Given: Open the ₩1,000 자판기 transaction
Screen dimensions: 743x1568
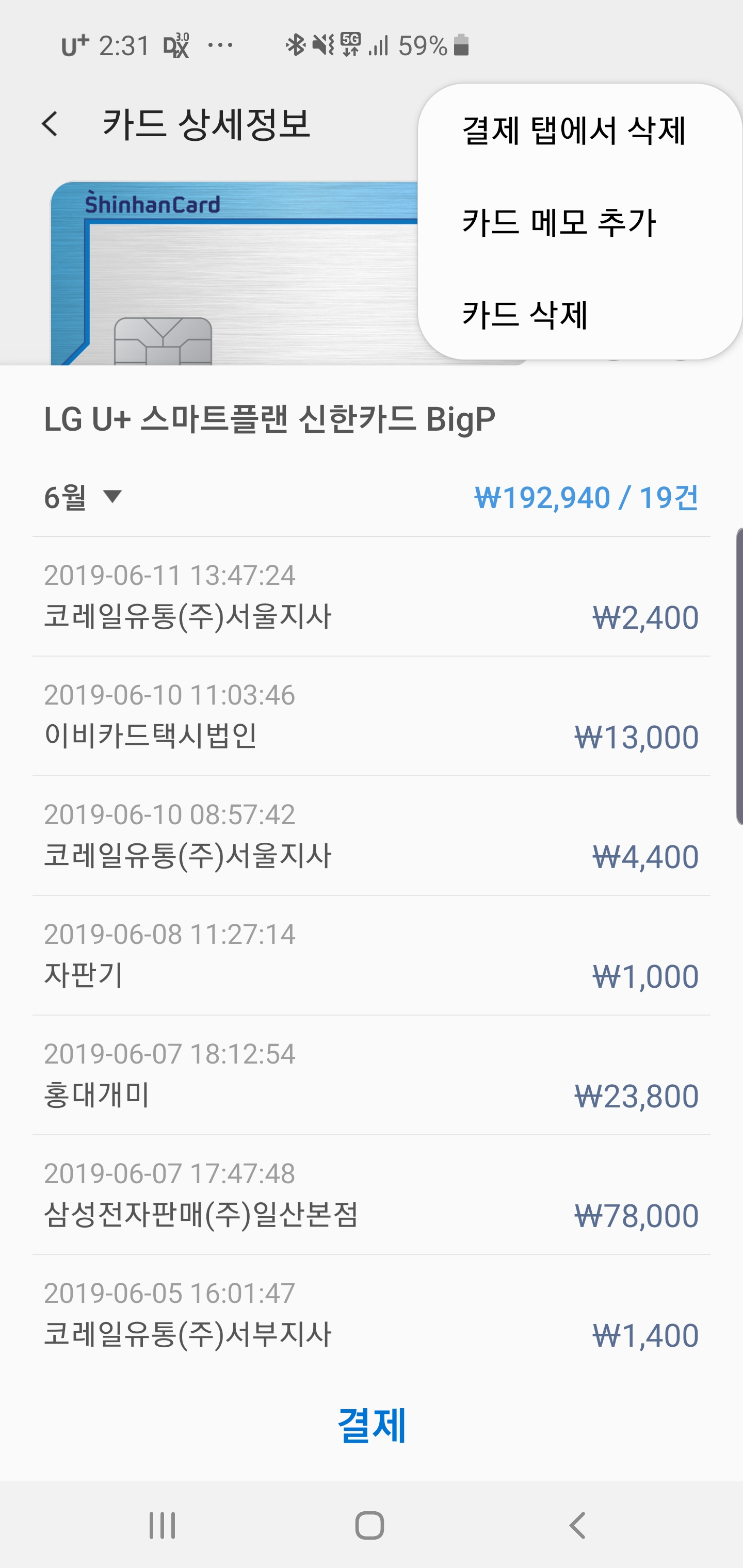Looking at the screenshot, I should pos(371,956).
